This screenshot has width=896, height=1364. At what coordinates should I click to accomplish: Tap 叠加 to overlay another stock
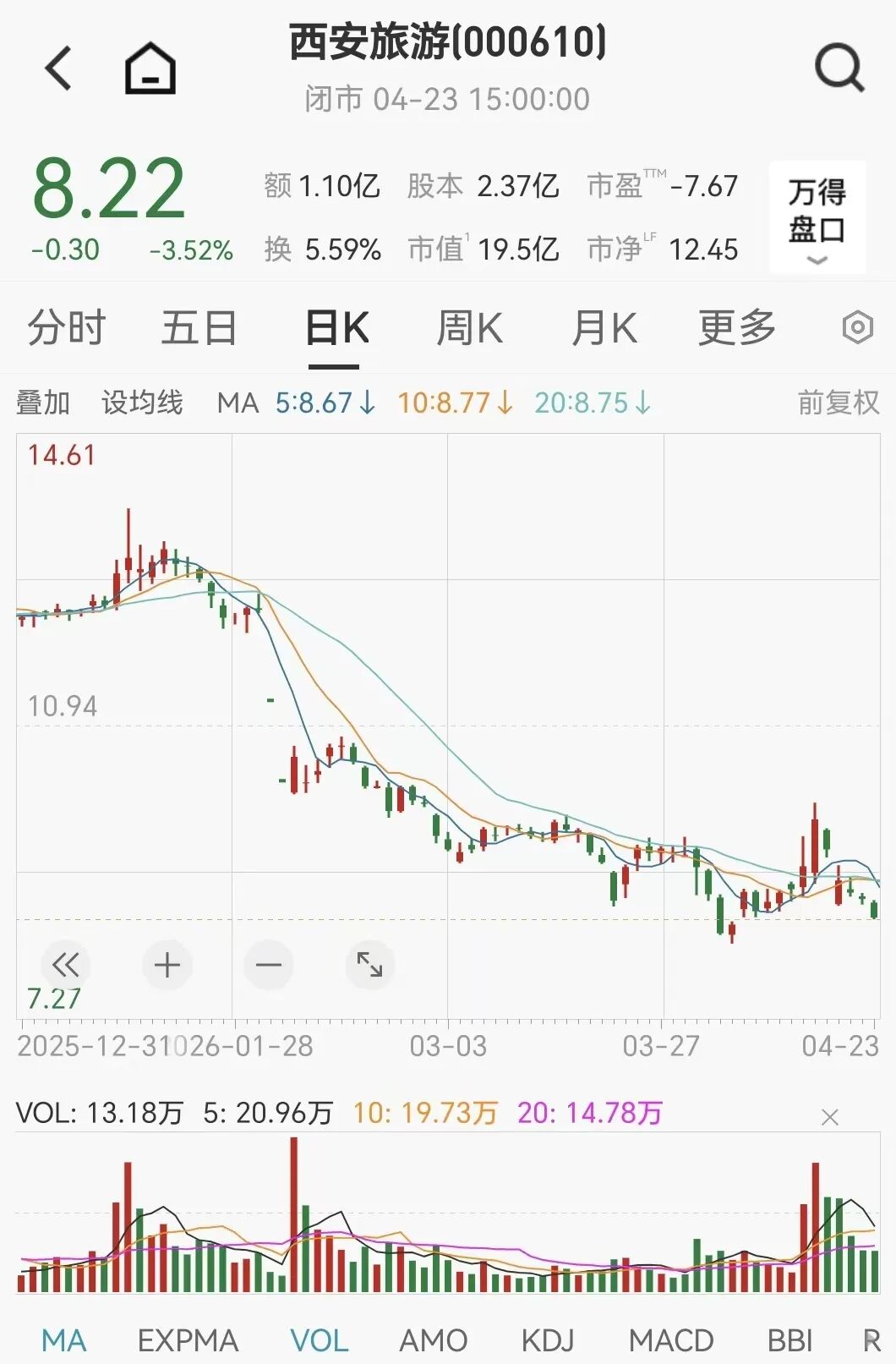[43, 403]
